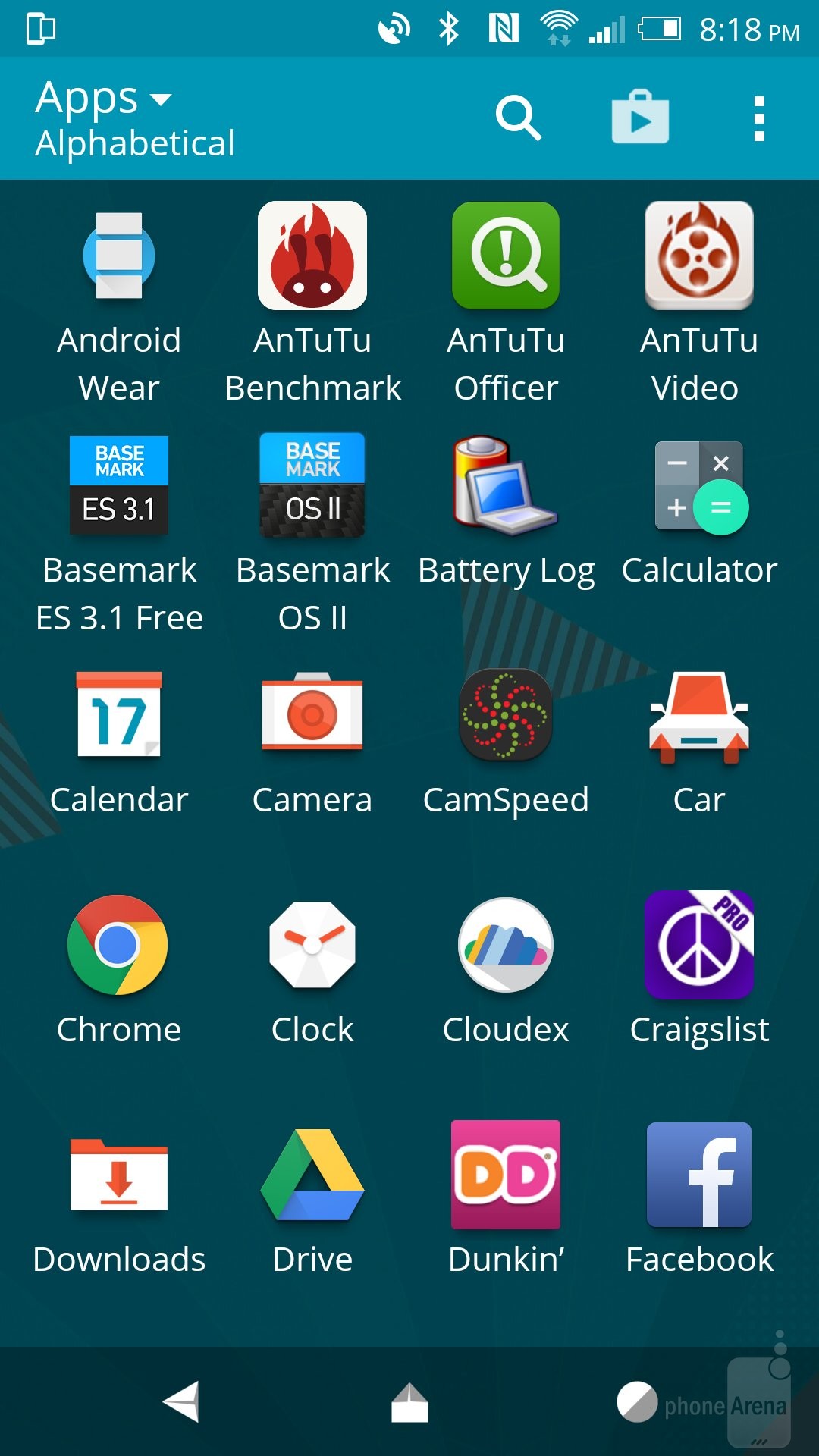Return to the home screen
This screenshot has width=819, height=1456.
(x=409, y=1403)
